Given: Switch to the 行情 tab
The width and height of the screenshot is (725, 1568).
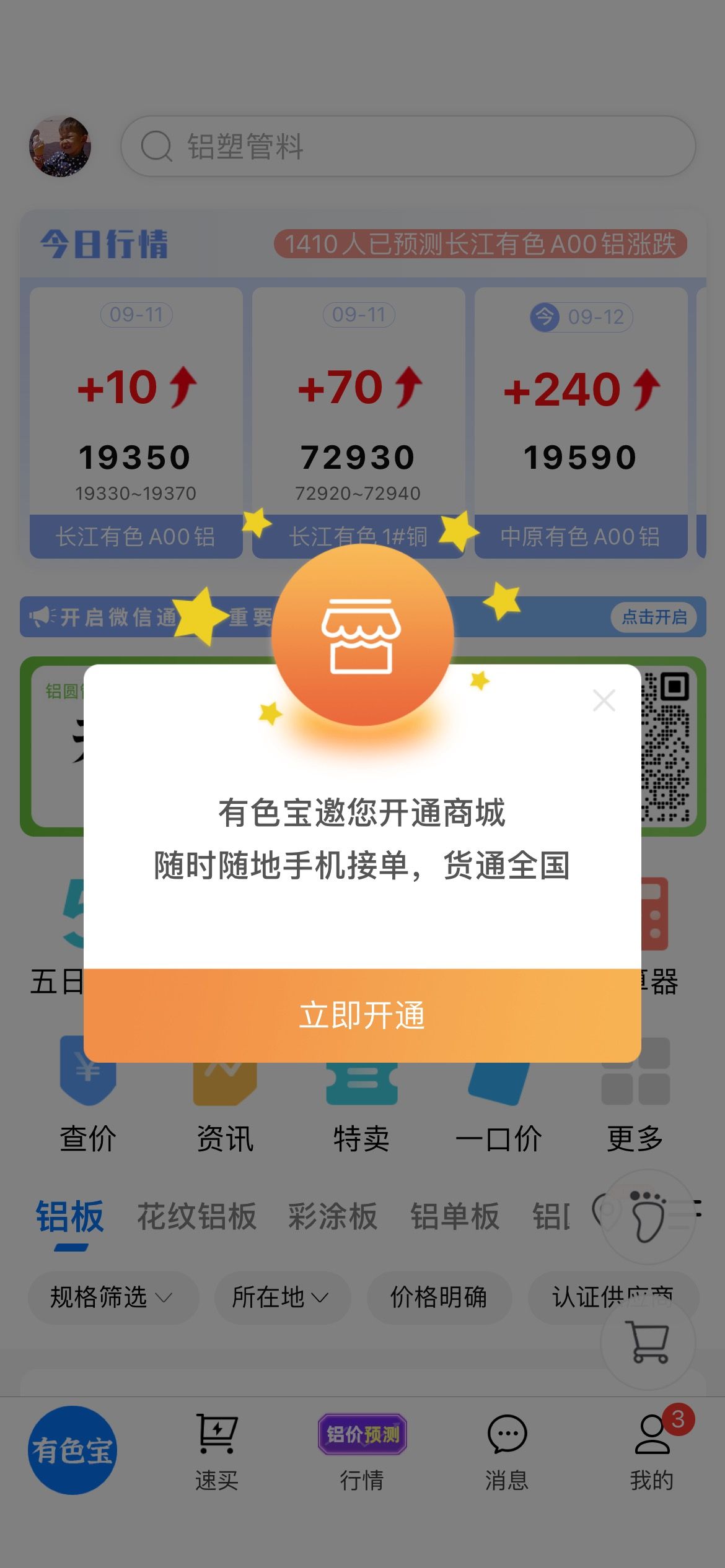Looking at the screenshot, I should click(x=362, y=1452).
